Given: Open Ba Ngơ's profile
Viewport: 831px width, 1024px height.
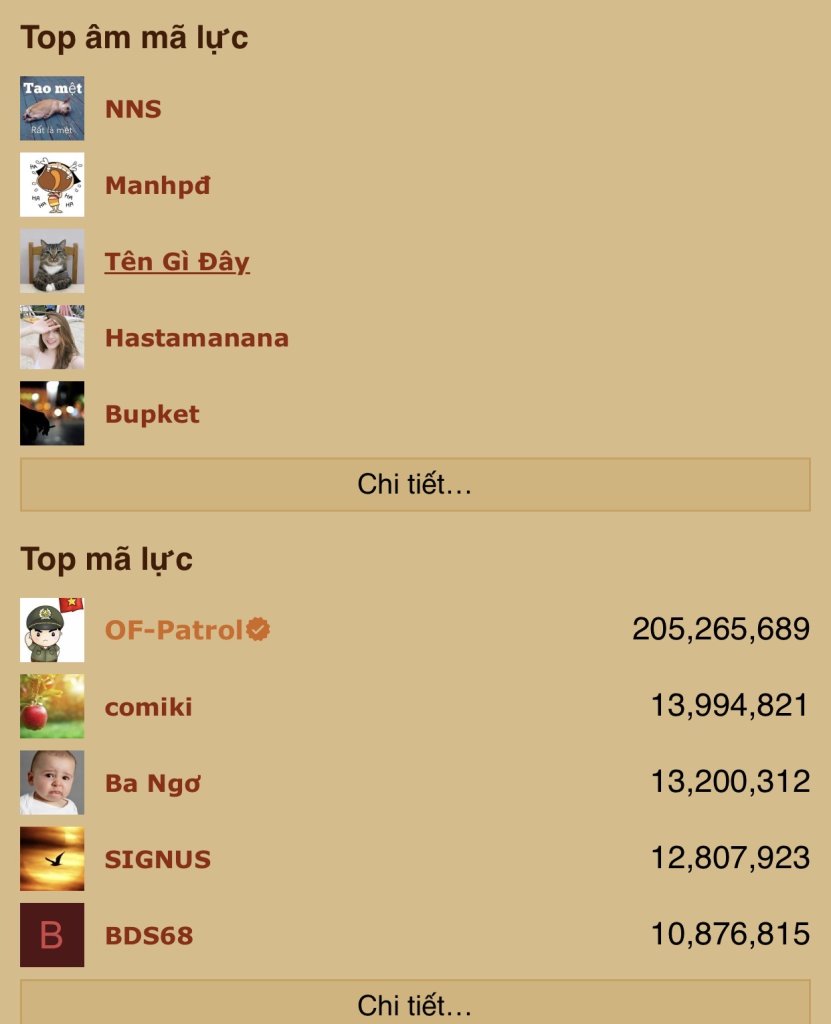Looking at the screenshot, I should point(153,783).
